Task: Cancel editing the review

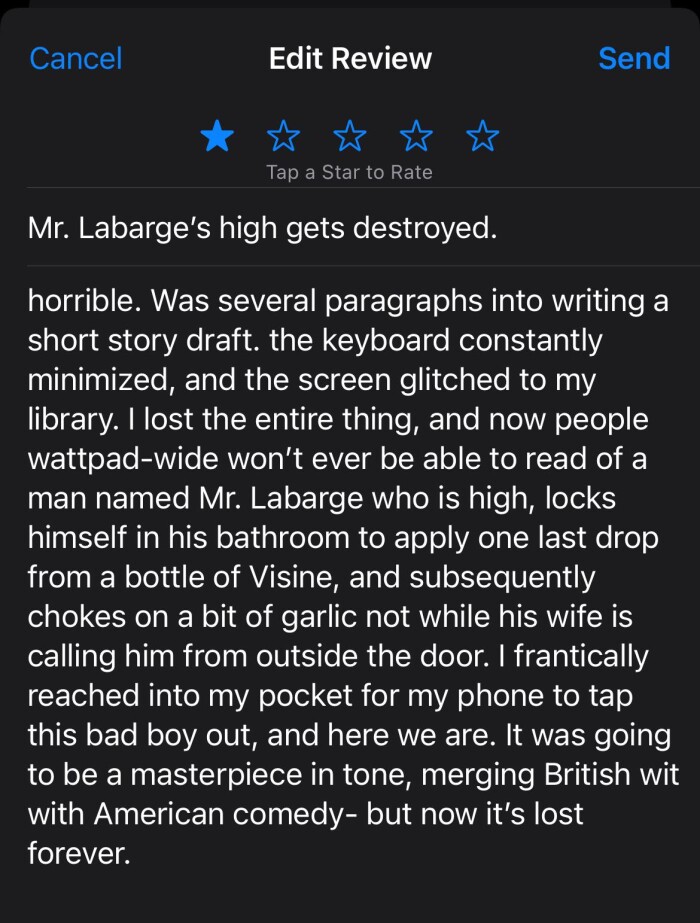Action: (76, 59)
